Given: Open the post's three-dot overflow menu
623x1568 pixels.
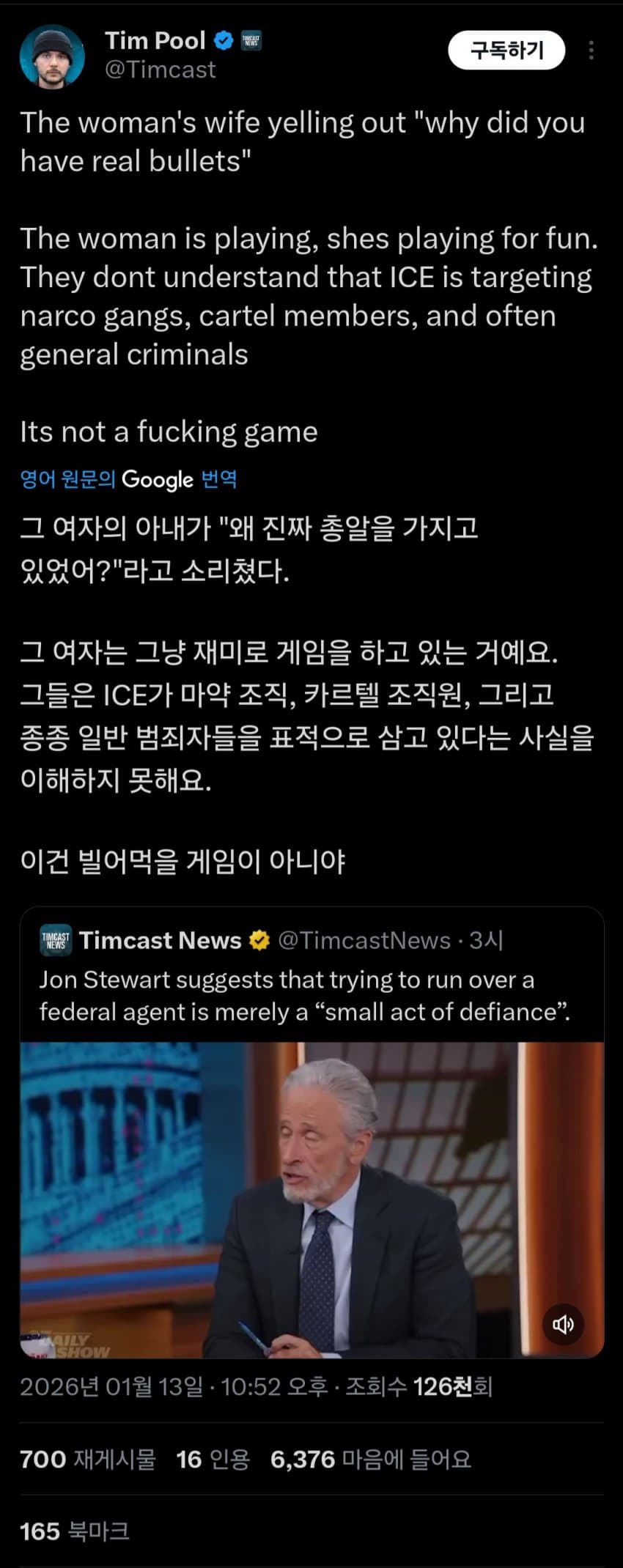Looking at the screenshot, I should 591,51.
